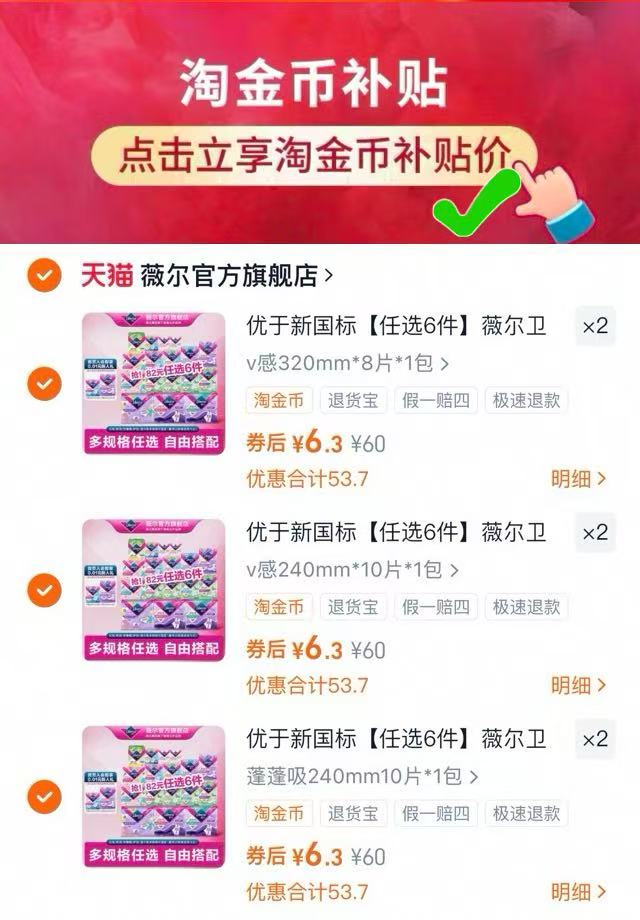Image resolution: width=640 pixels, height=920 pixels.
Task: Edit ×2 quantity of v感320mm item
Action: coord(595,327)
